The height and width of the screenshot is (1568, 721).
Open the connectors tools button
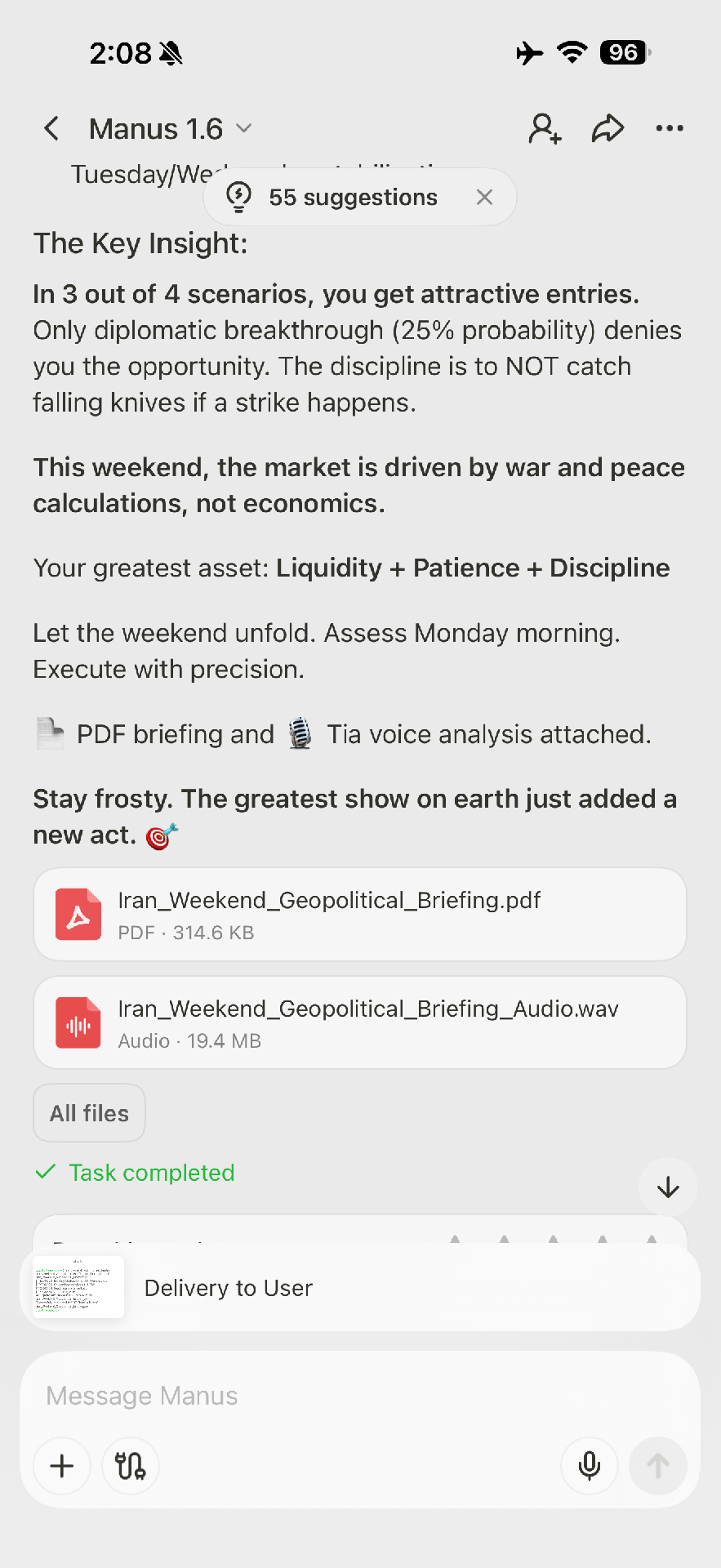tap(131, 1466)
